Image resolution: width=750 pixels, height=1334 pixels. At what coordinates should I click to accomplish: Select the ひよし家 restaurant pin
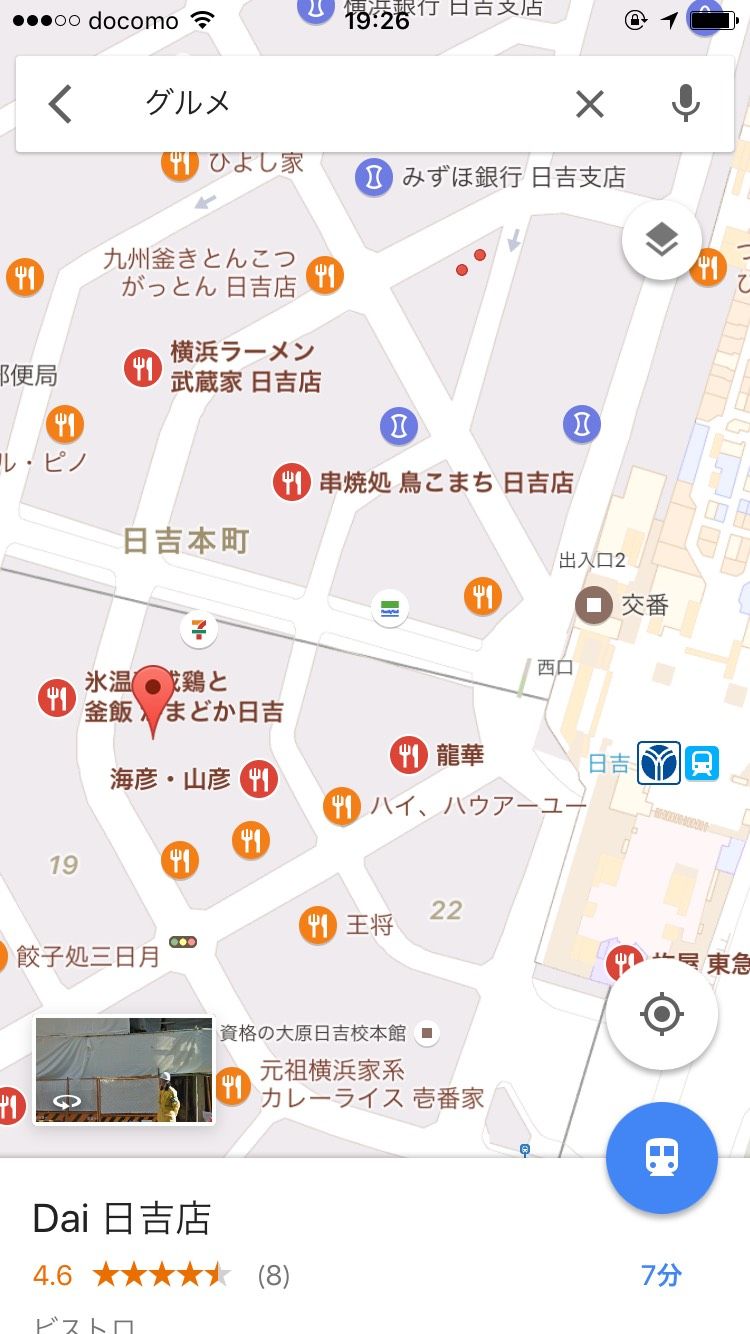(180, 163)
